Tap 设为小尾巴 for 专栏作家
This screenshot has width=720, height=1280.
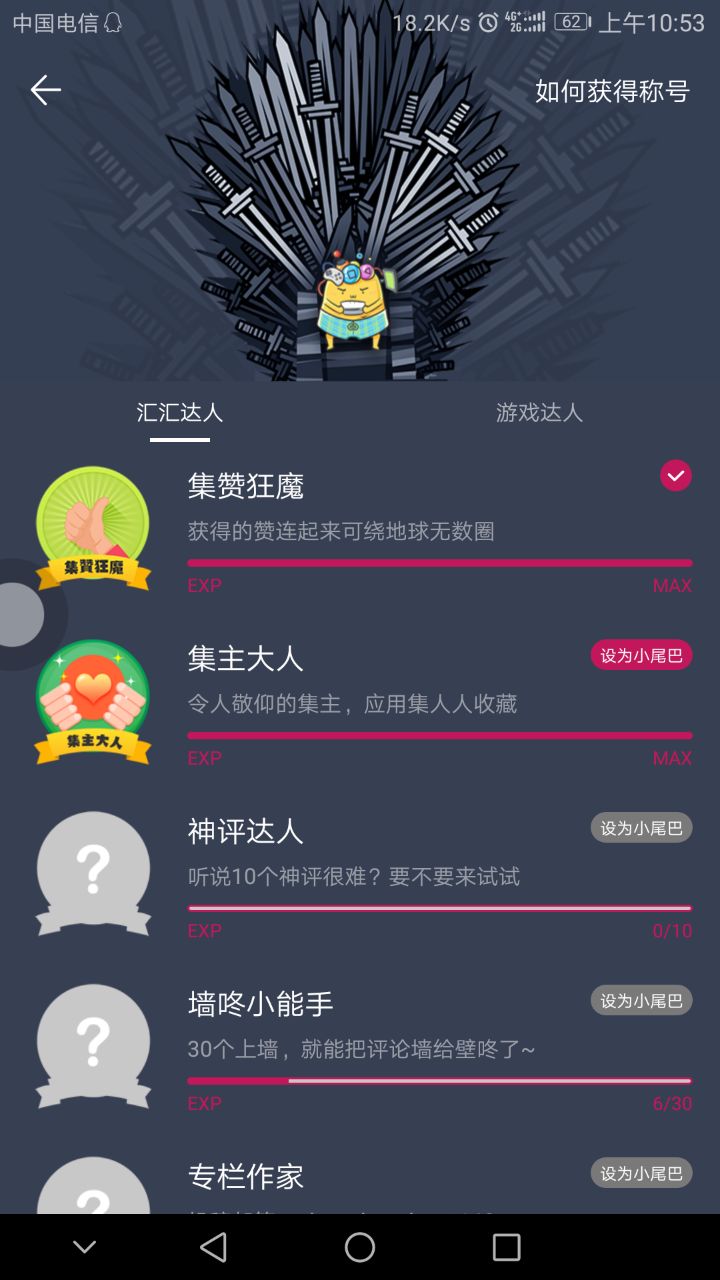point(641,1173)
